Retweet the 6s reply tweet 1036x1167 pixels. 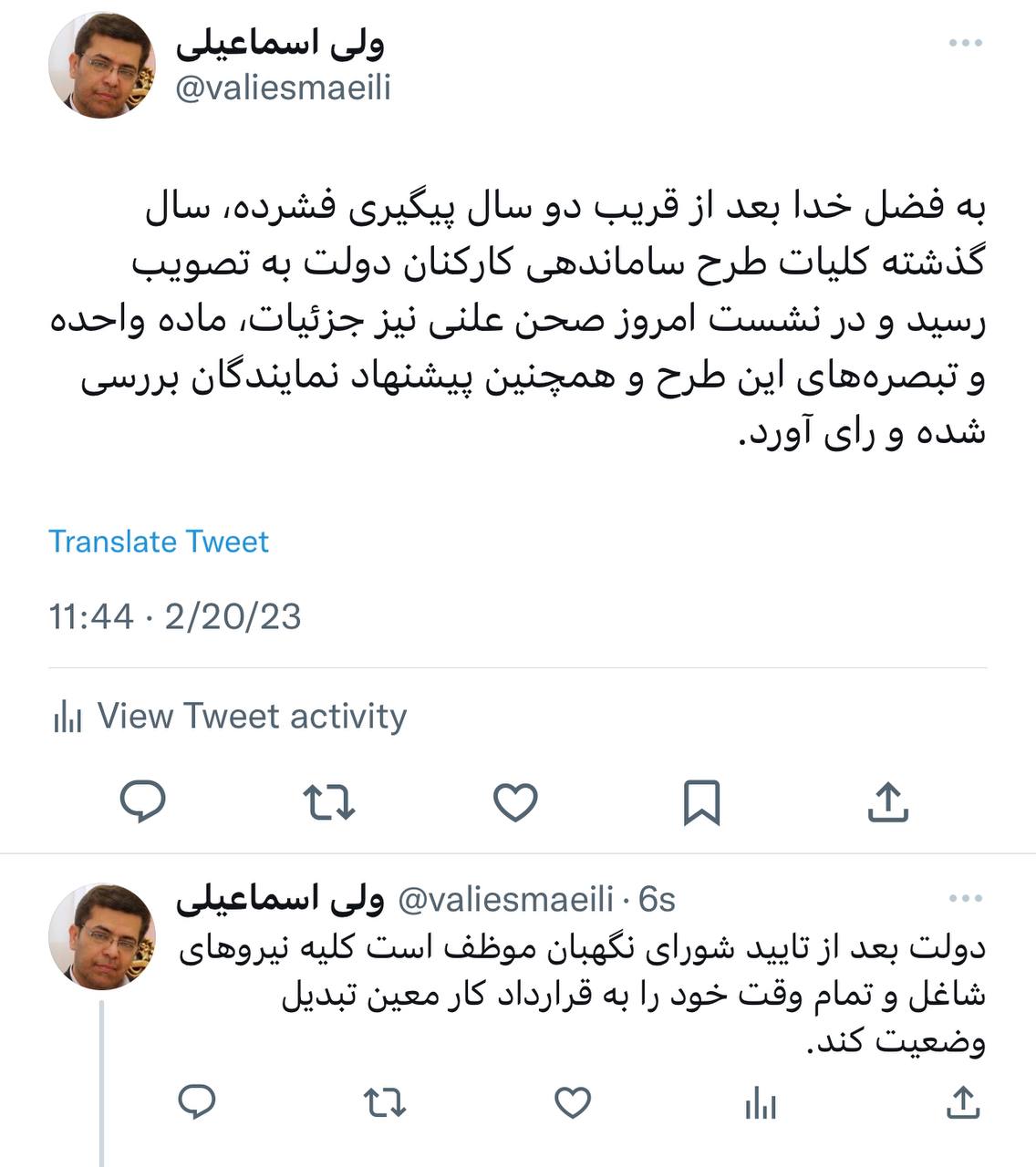pyautogui.click(x=385, y=1103)
